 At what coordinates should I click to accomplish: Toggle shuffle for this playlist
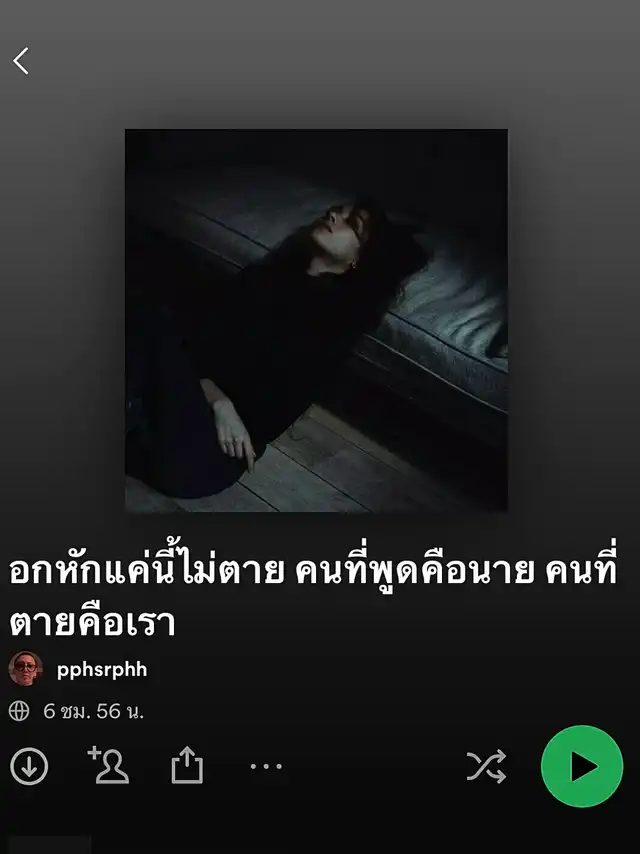[x=486, y=767]
